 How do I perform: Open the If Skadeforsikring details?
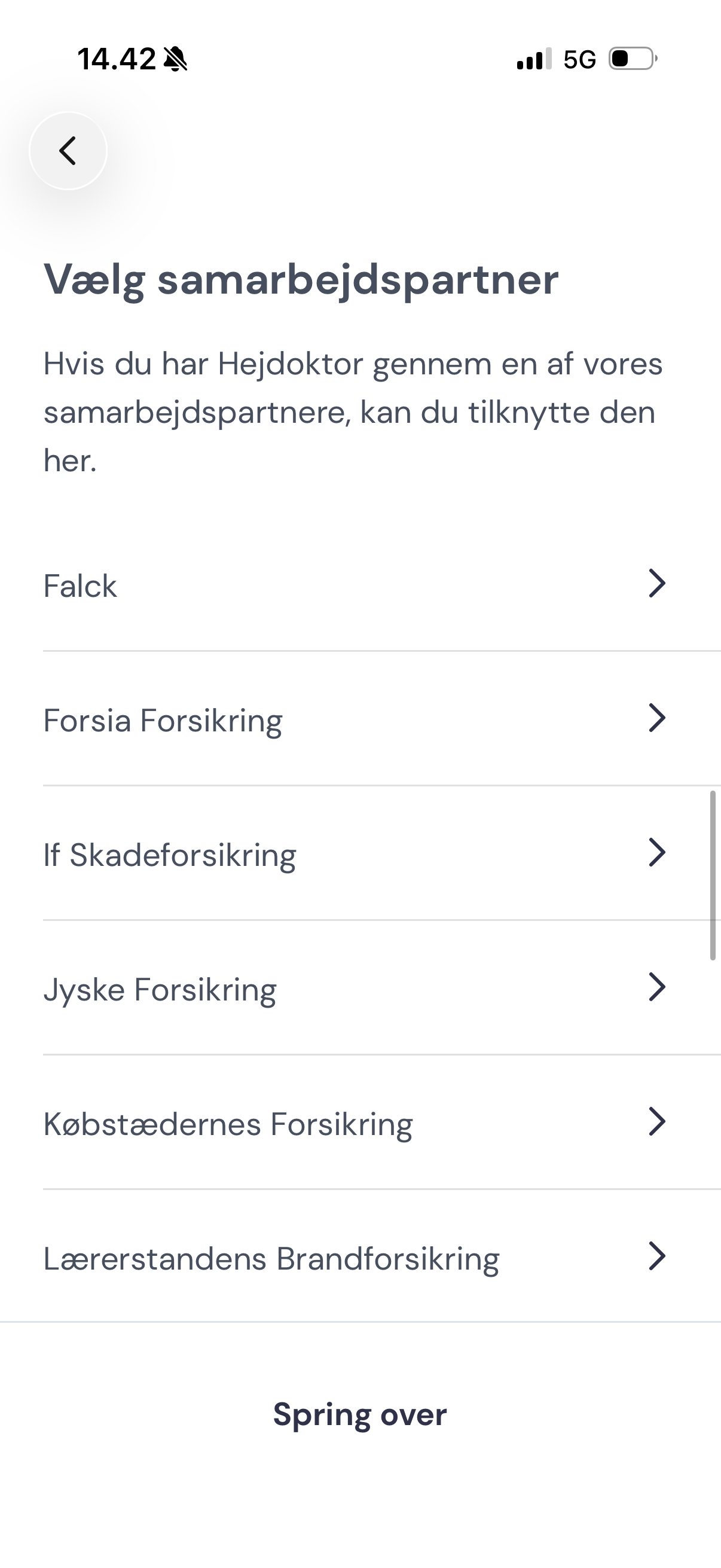pos(360,853)
